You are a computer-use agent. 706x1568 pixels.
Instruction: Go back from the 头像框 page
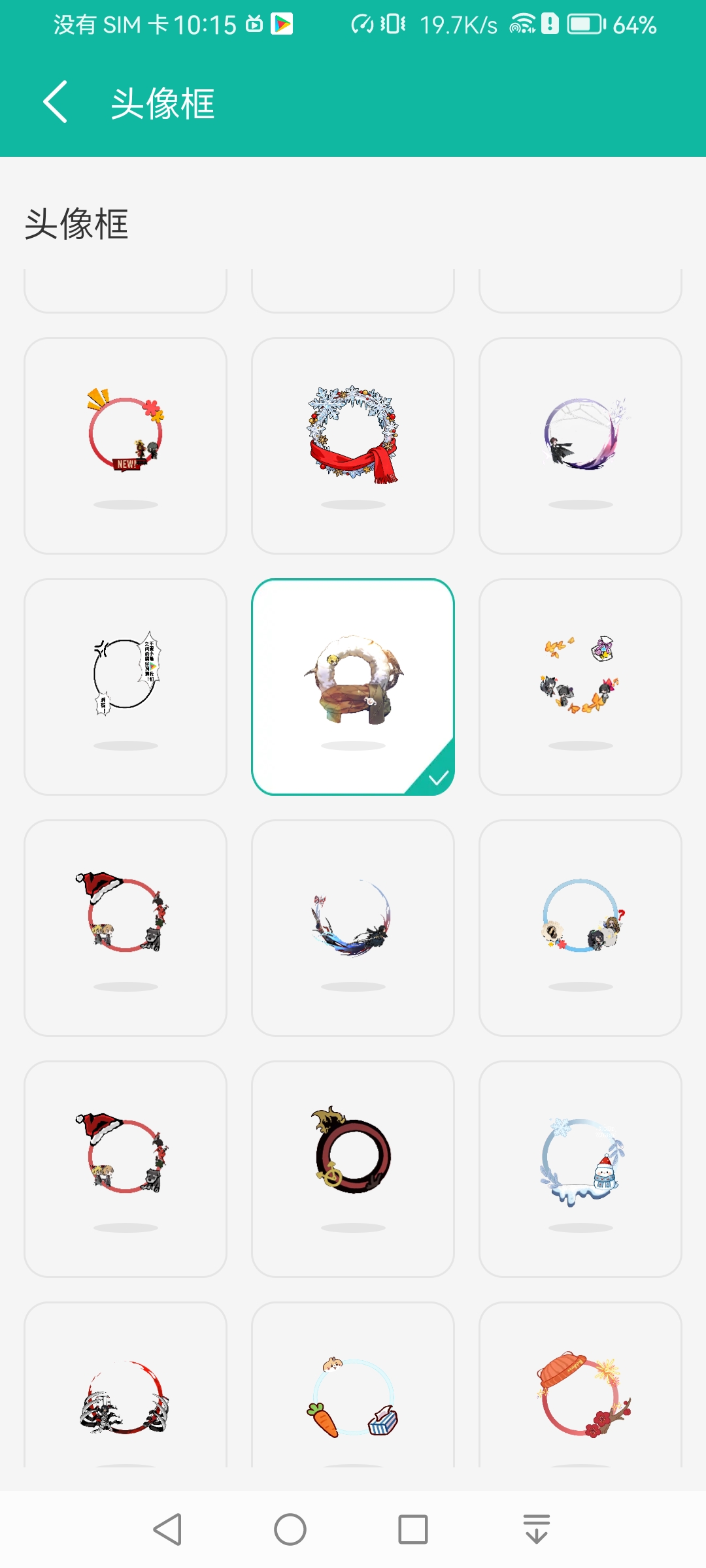[56, 103]
